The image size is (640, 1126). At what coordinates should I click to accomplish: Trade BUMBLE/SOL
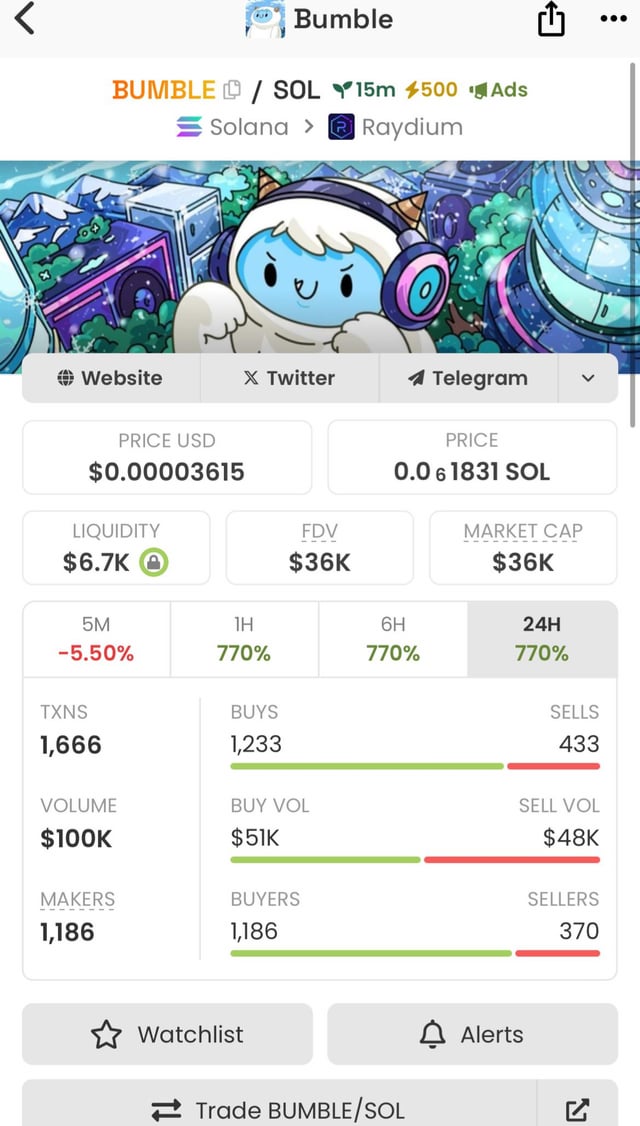click(x=279, y=1109)
